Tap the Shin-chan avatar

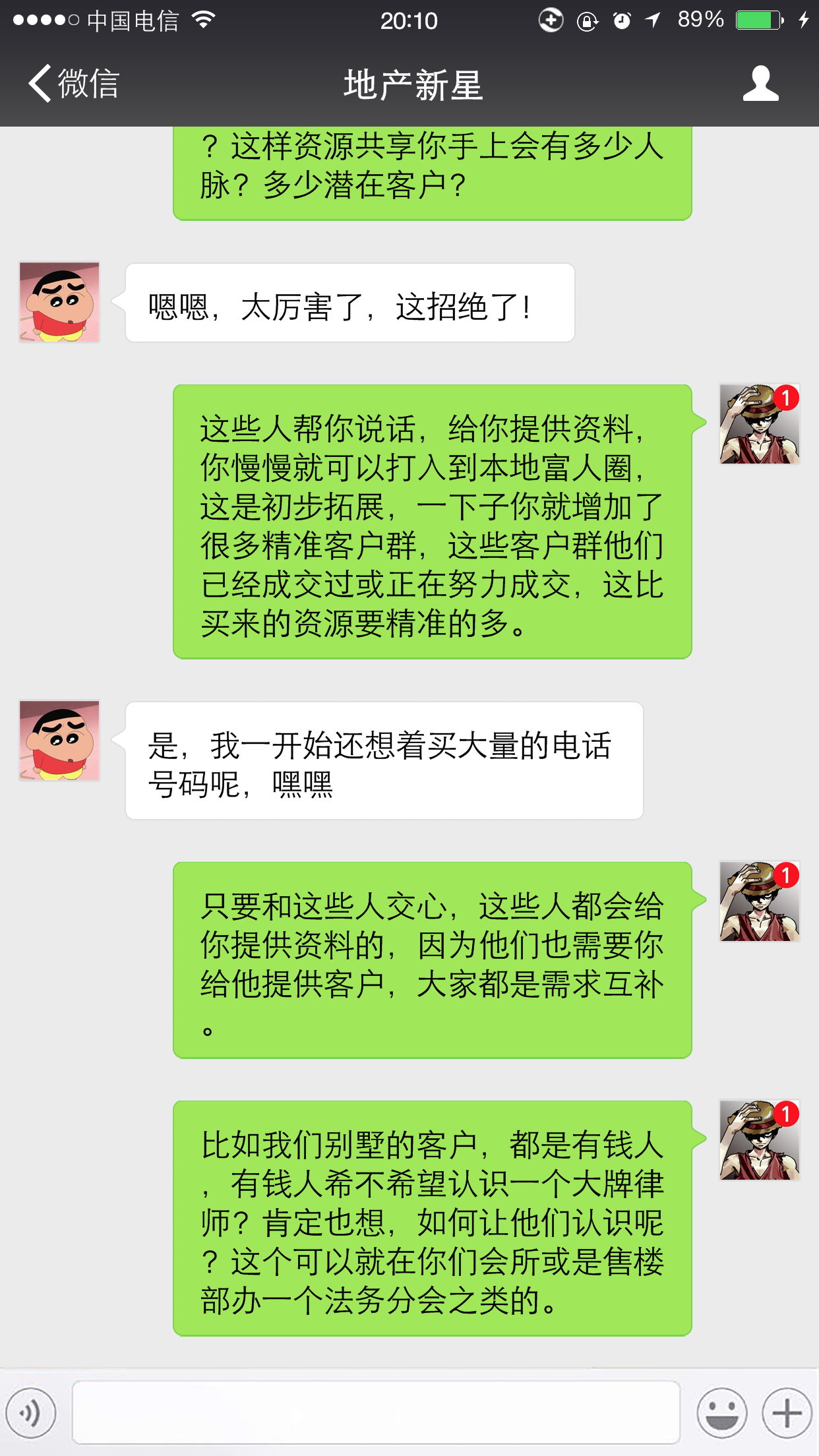point(59,301)
